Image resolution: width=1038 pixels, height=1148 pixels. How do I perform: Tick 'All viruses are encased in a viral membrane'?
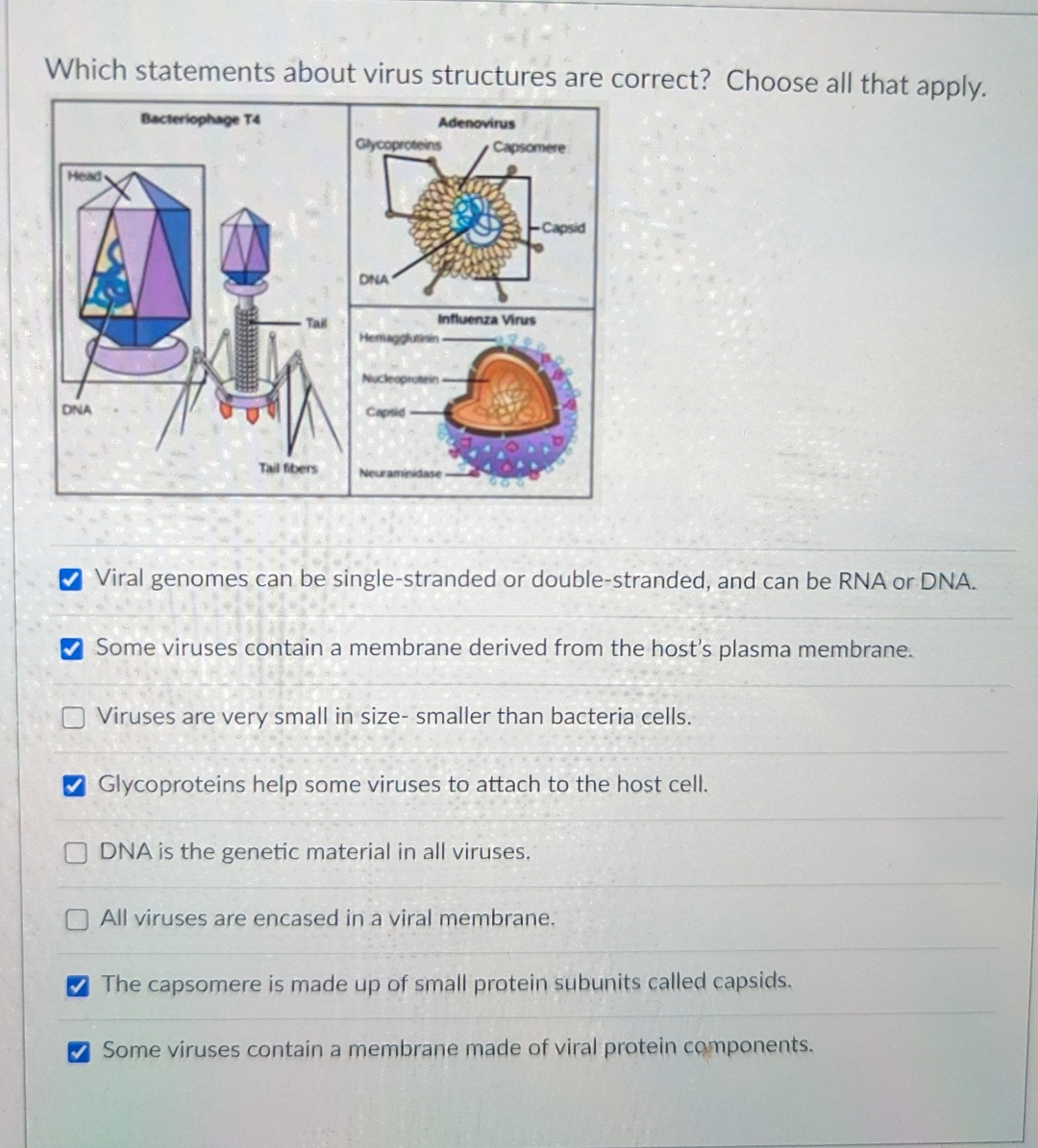pyautogui.click(x=76, y=919)
